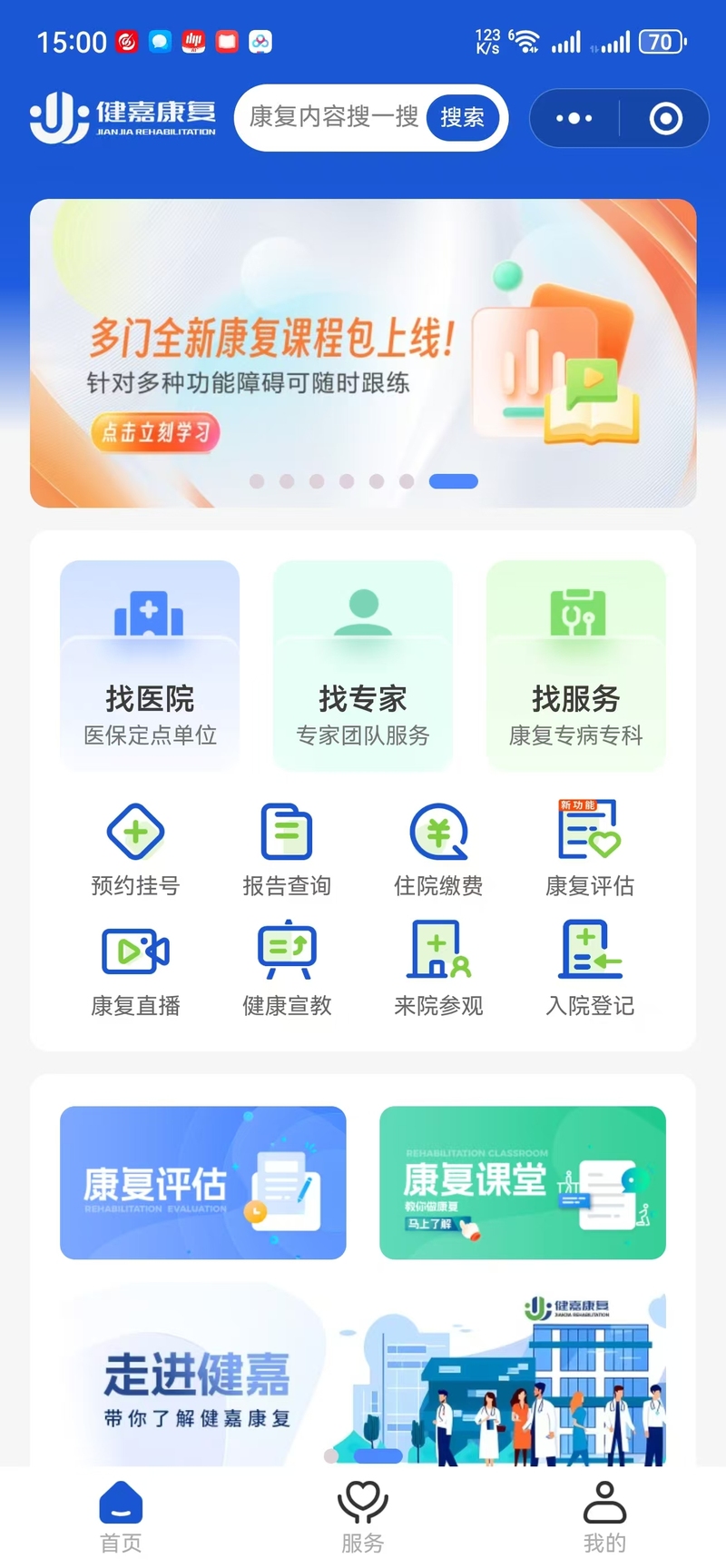The width and height of the screenshot is (726, 1568).
Task: Open 找医院 hospital finder card
Action: pos(150,666)
